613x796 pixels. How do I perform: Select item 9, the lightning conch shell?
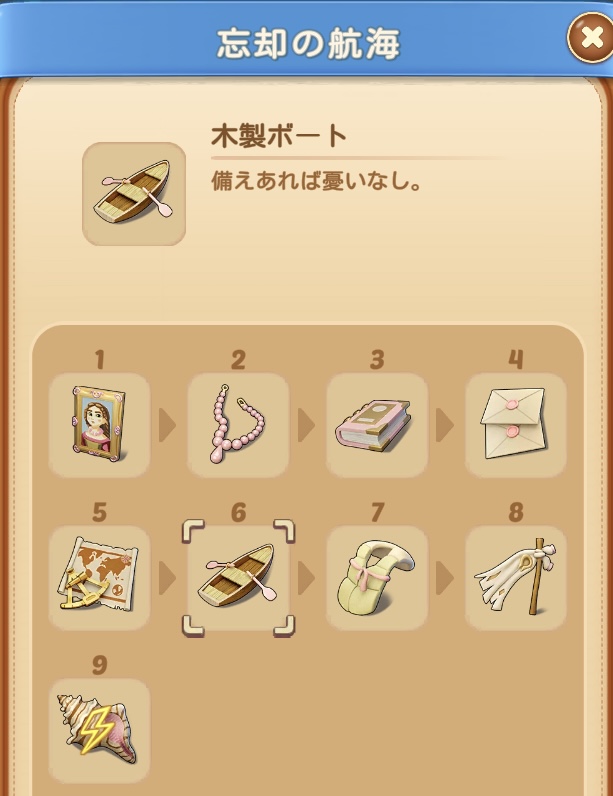point(99,730)
